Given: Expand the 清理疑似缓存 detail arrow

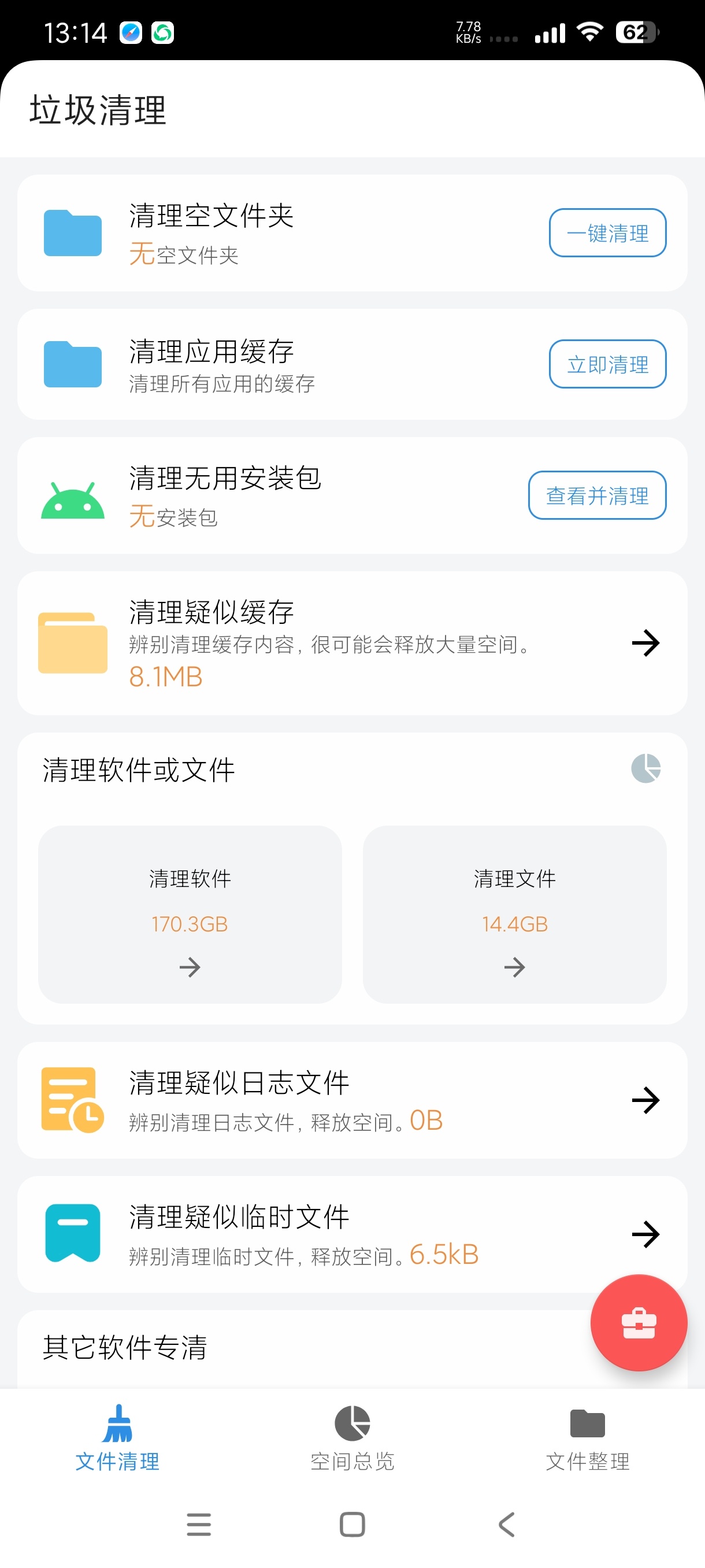Looking at the screenshot, I should pos(647,644).
